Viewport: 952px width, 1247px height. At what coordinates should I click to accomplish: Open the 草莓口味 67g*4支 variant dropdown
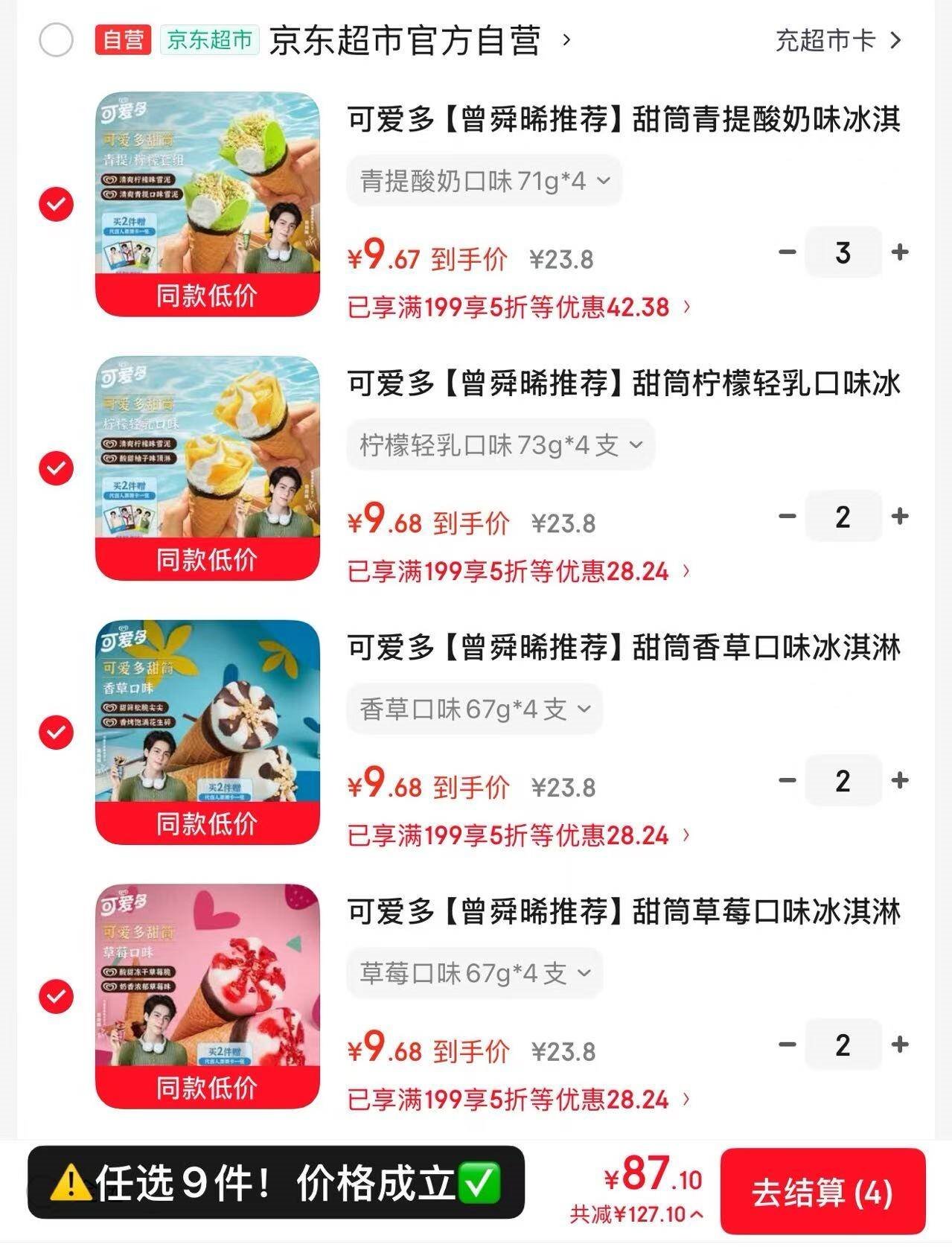tap(474, 973)
